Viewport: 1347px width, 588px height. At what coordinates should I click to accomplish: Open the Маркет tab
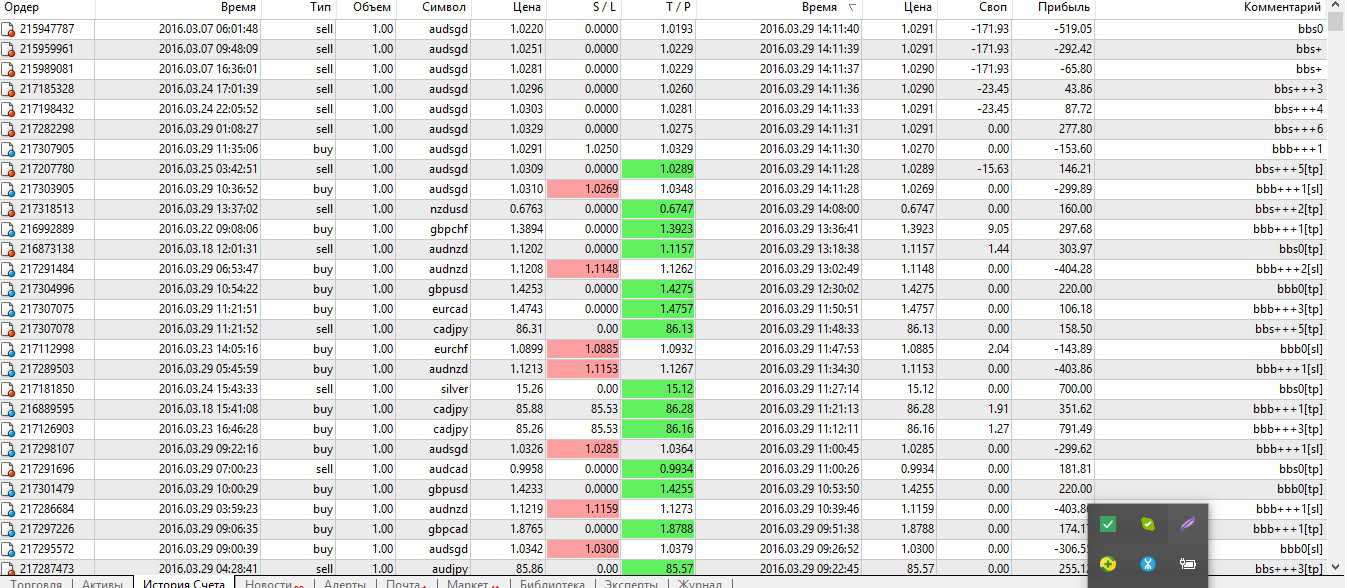(x=468, y=583)
